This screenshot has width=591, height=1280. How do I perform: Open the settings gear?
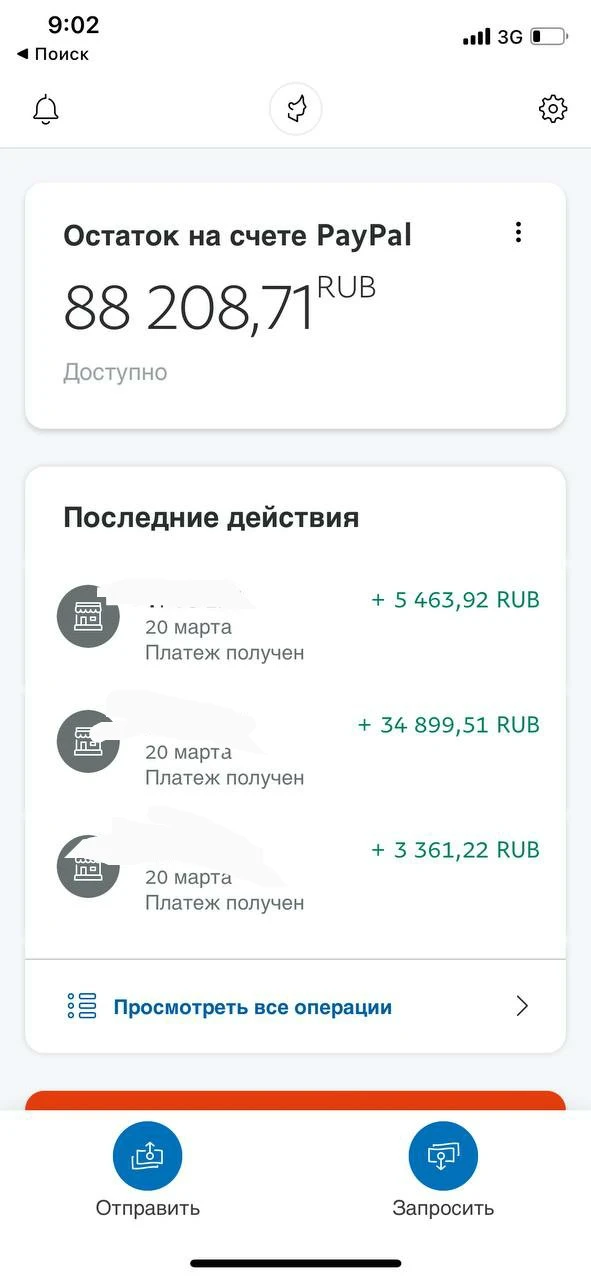coord(553,109)
